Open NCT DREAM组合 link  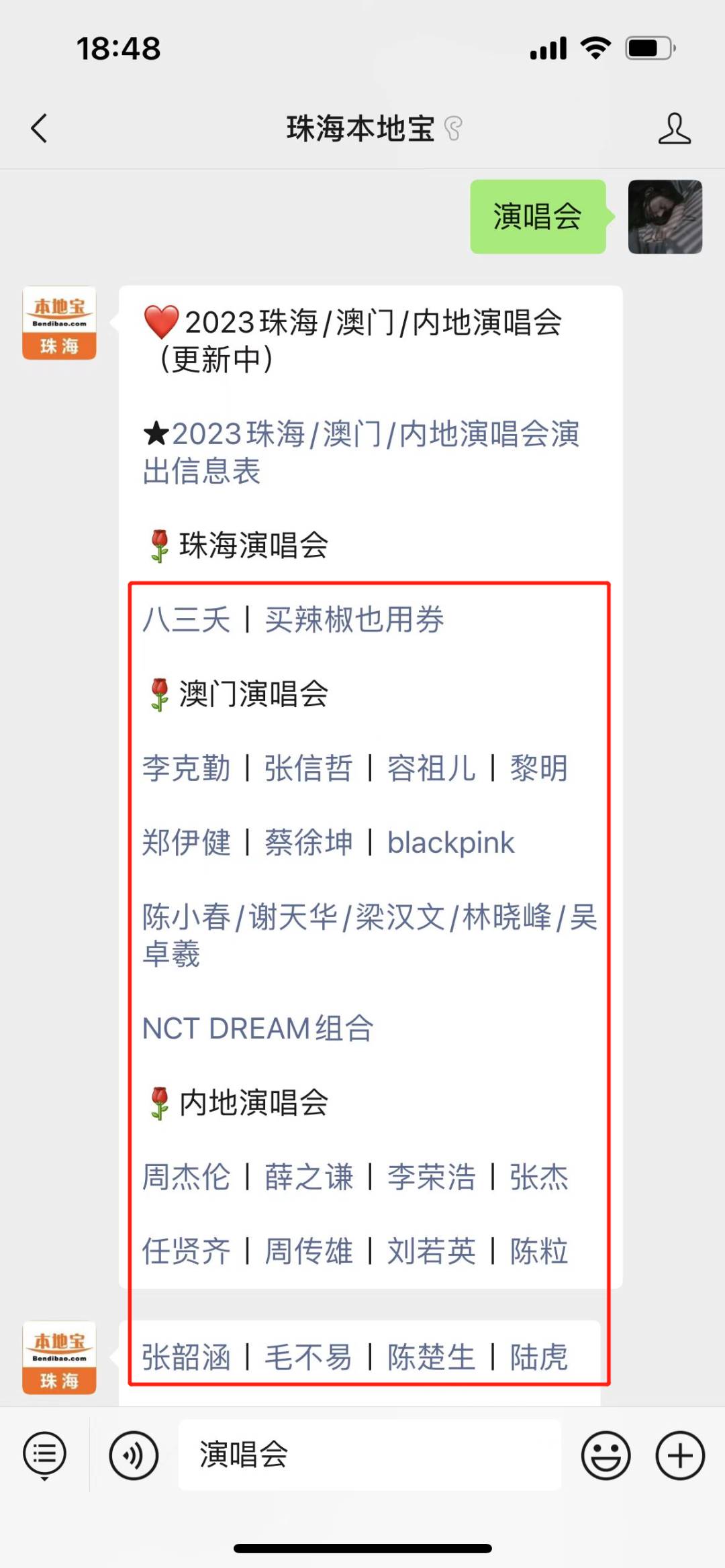point(258,1029)
